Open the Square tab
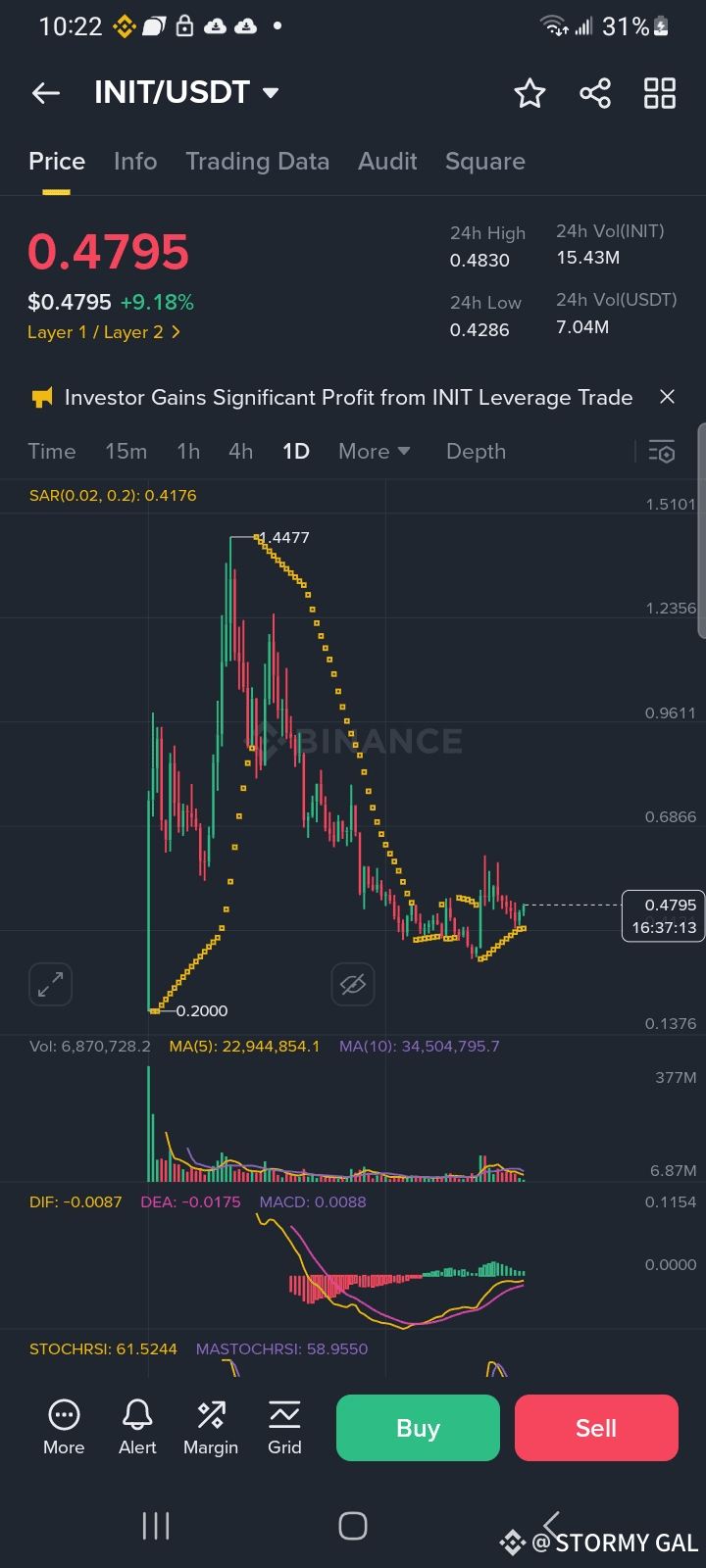 [485, 161]
